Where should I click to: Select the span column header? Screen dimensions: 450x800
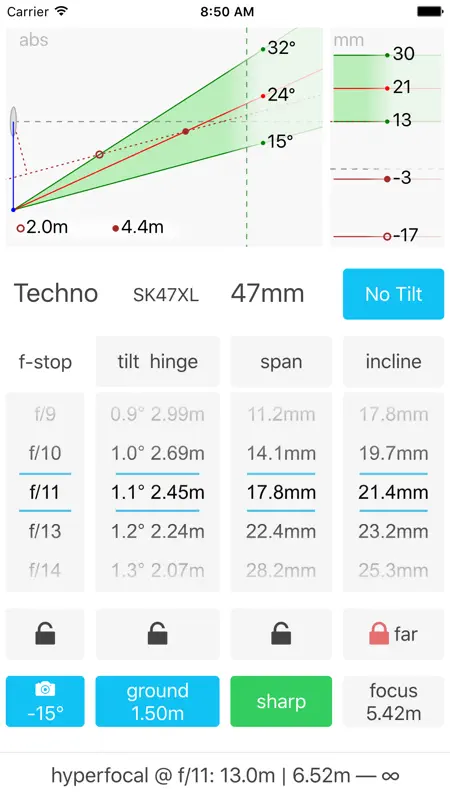tap(281, 362)
